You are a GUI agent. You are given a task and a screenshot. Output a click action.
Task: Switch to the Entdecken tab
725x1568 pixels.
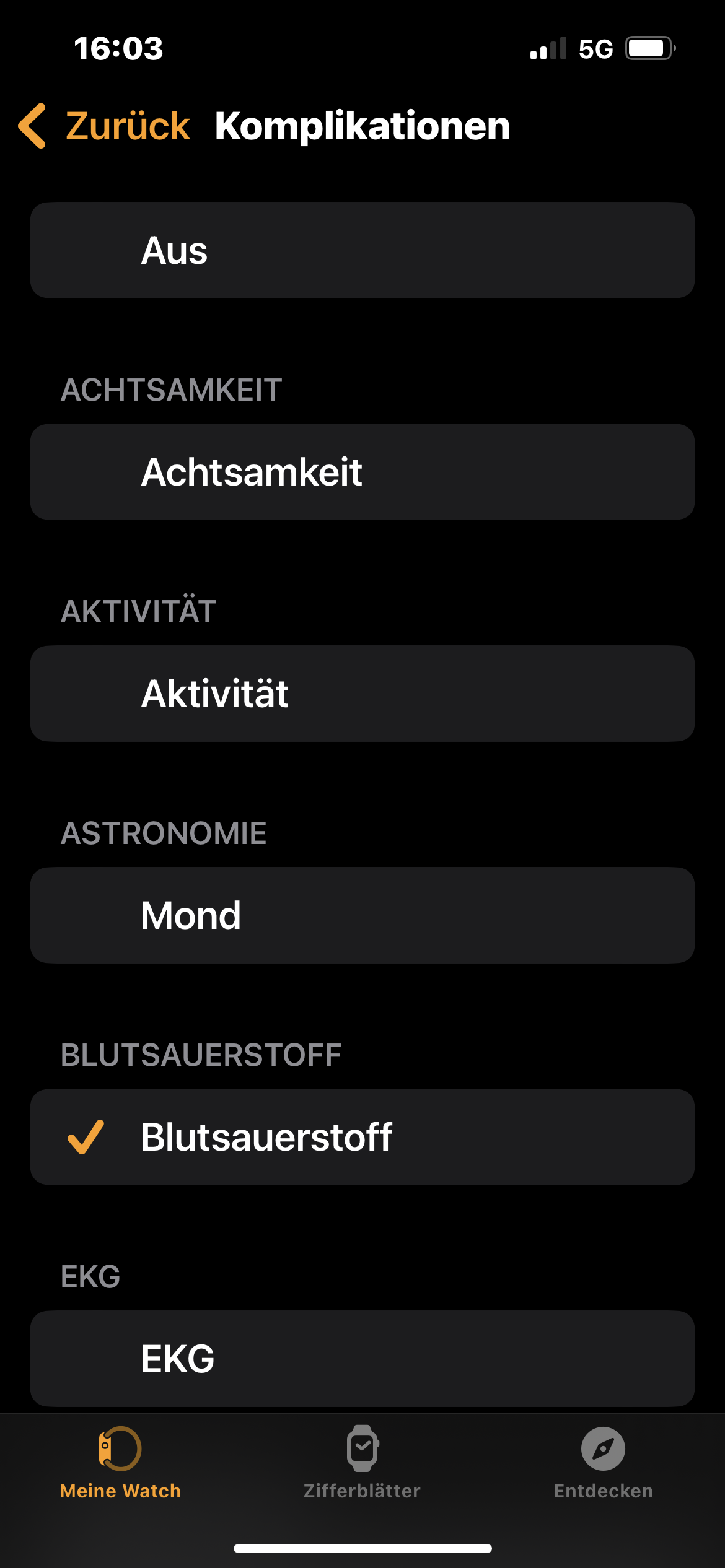click(603, 1463)
